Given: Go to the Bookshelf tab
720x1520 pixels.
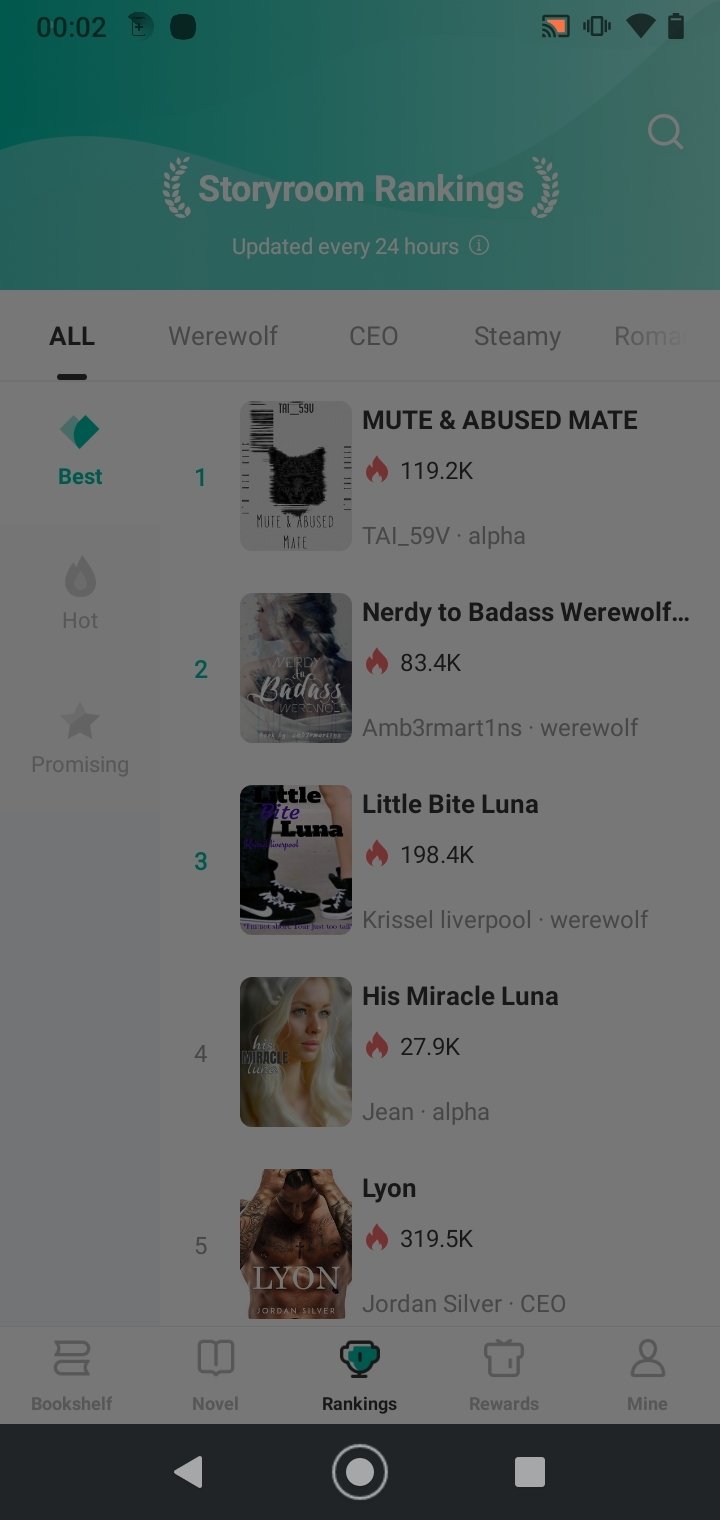Looking at the screenshot, I should (x=72, y=1376).
